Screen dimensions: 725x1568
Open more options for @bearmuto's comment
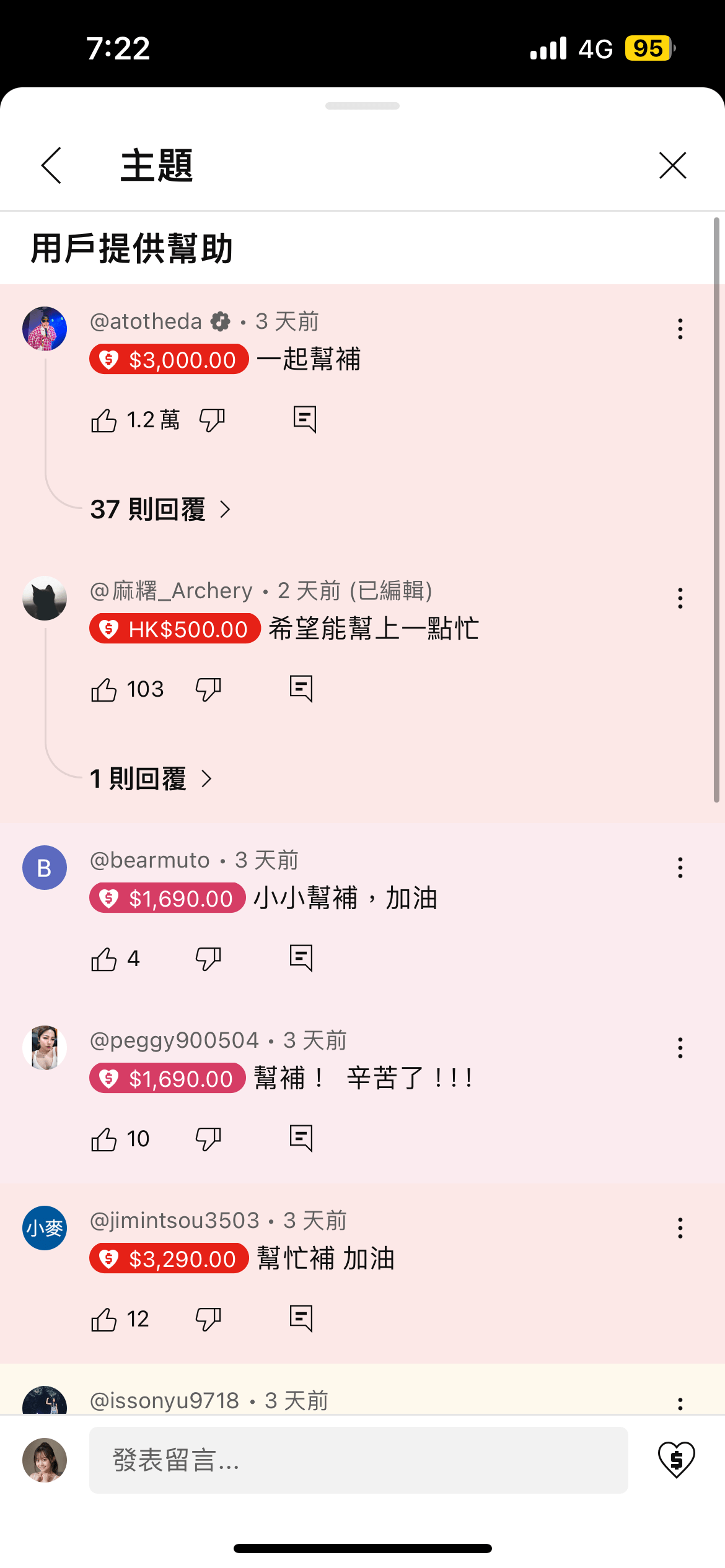click(x=680, y=868)
